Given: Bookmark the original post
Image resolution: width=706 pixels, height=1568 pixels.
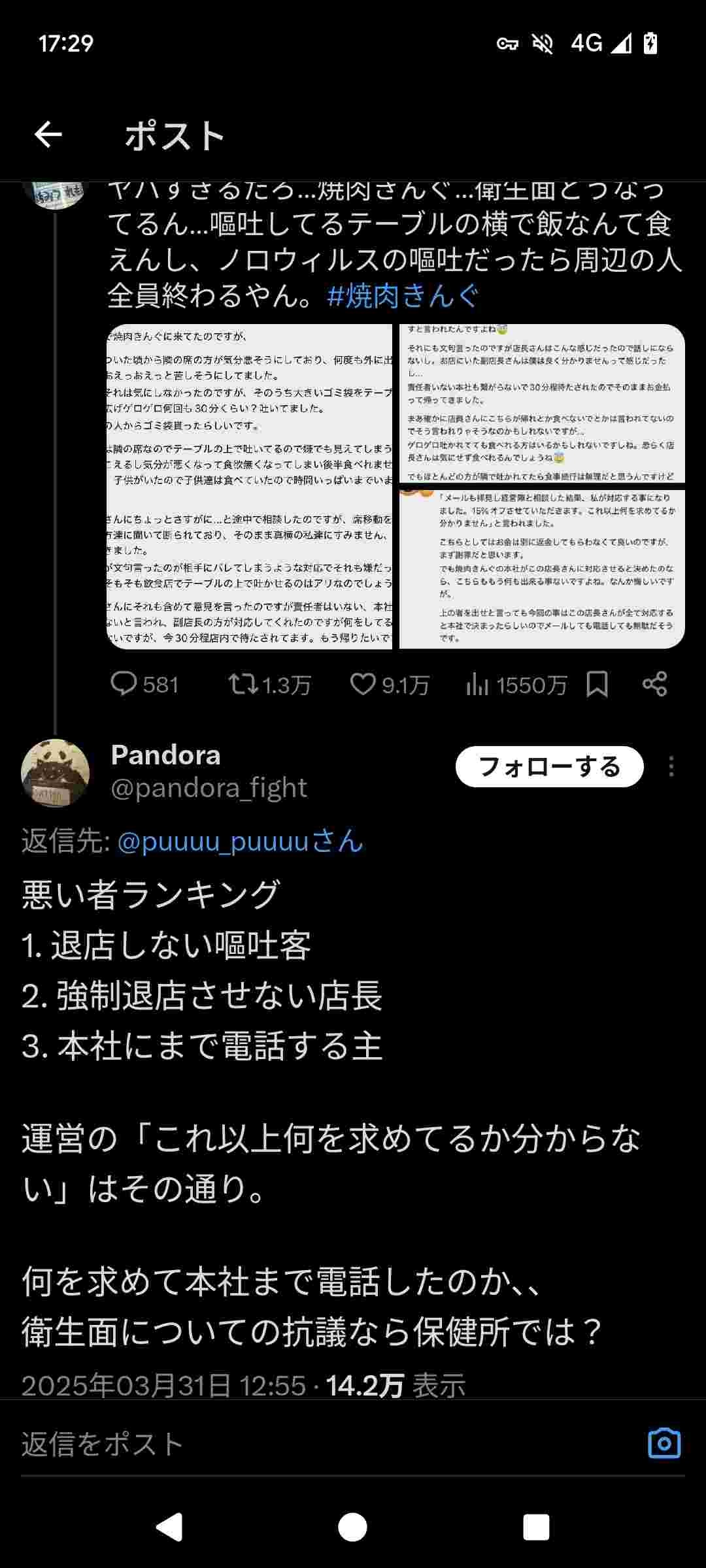Looking at the screenshot, I should click(x=597, y=684).
